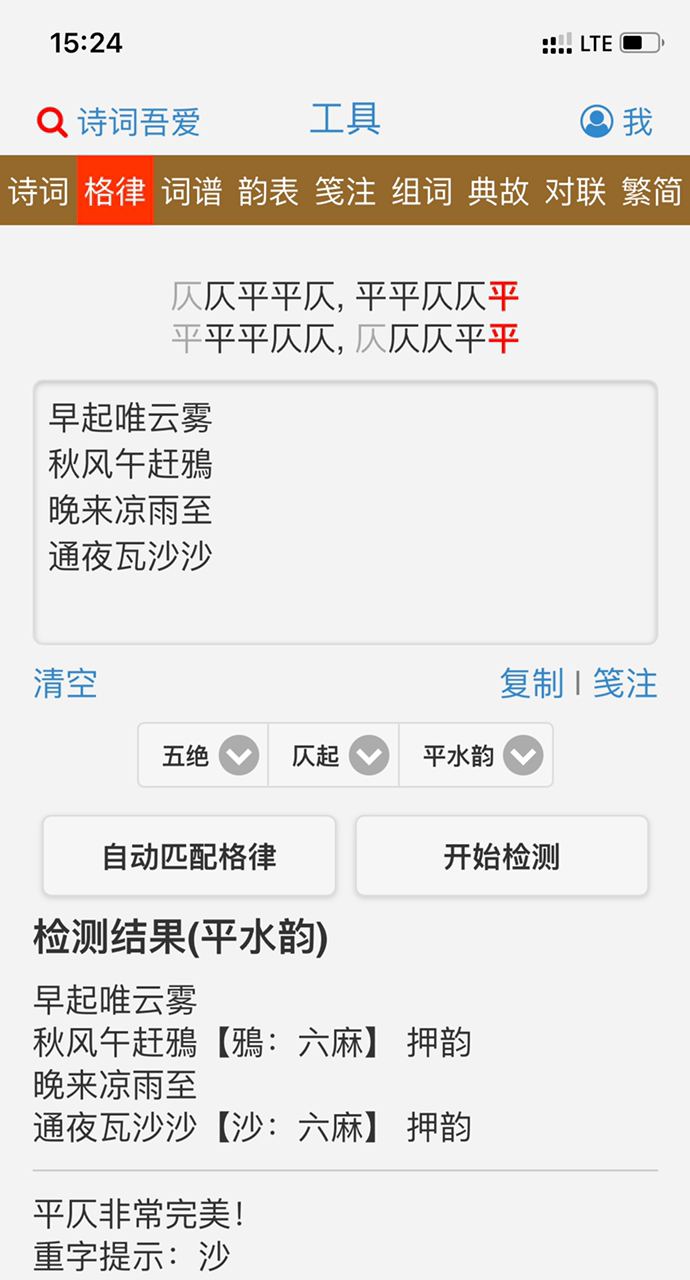Screen dimensions: 690x1280
Task: Go to the 笺注 tab
Action: point(345,191)
